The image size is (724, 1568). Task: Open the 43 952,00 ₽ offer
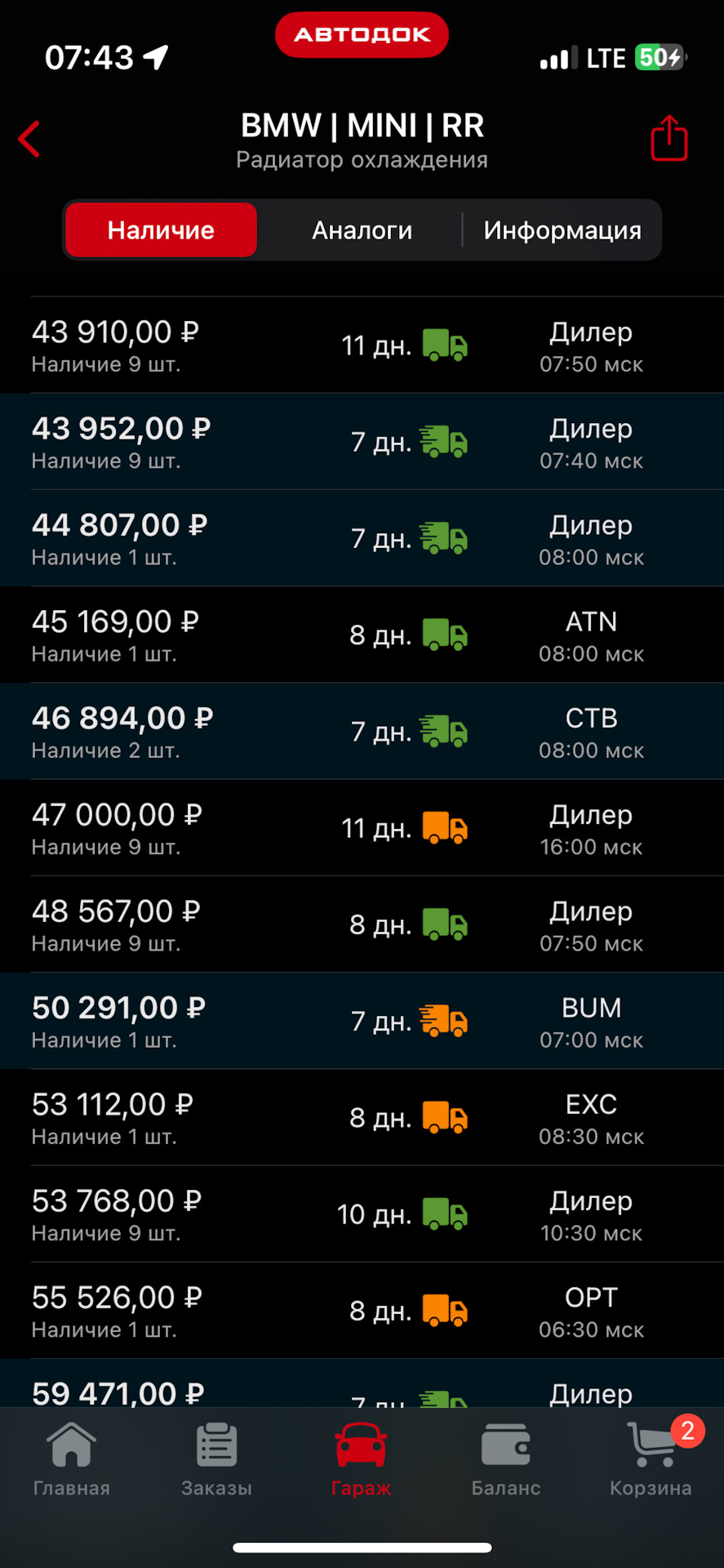[362, 442]
